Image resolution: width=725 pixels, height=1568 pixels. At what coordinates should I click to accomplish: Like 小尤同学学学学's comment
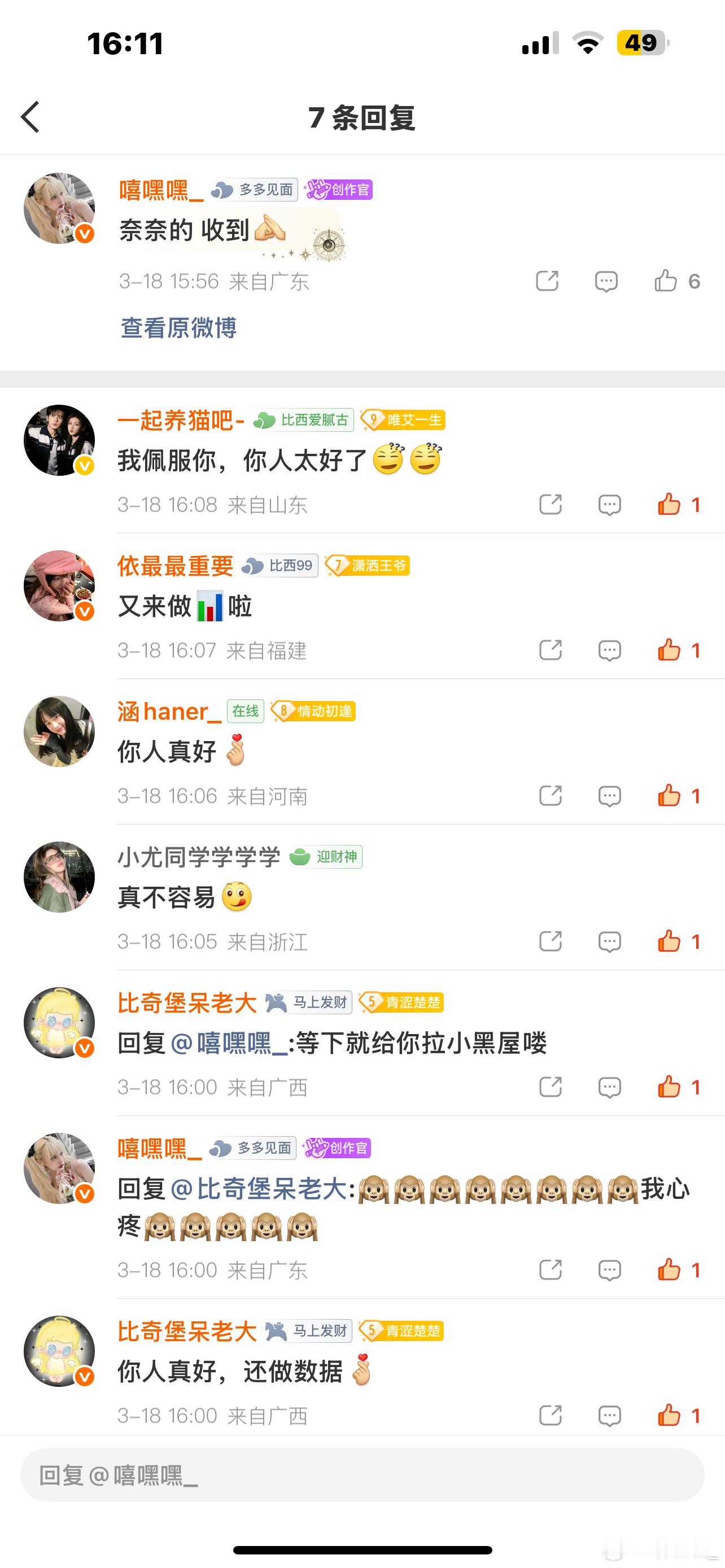[x=670, y=941]
